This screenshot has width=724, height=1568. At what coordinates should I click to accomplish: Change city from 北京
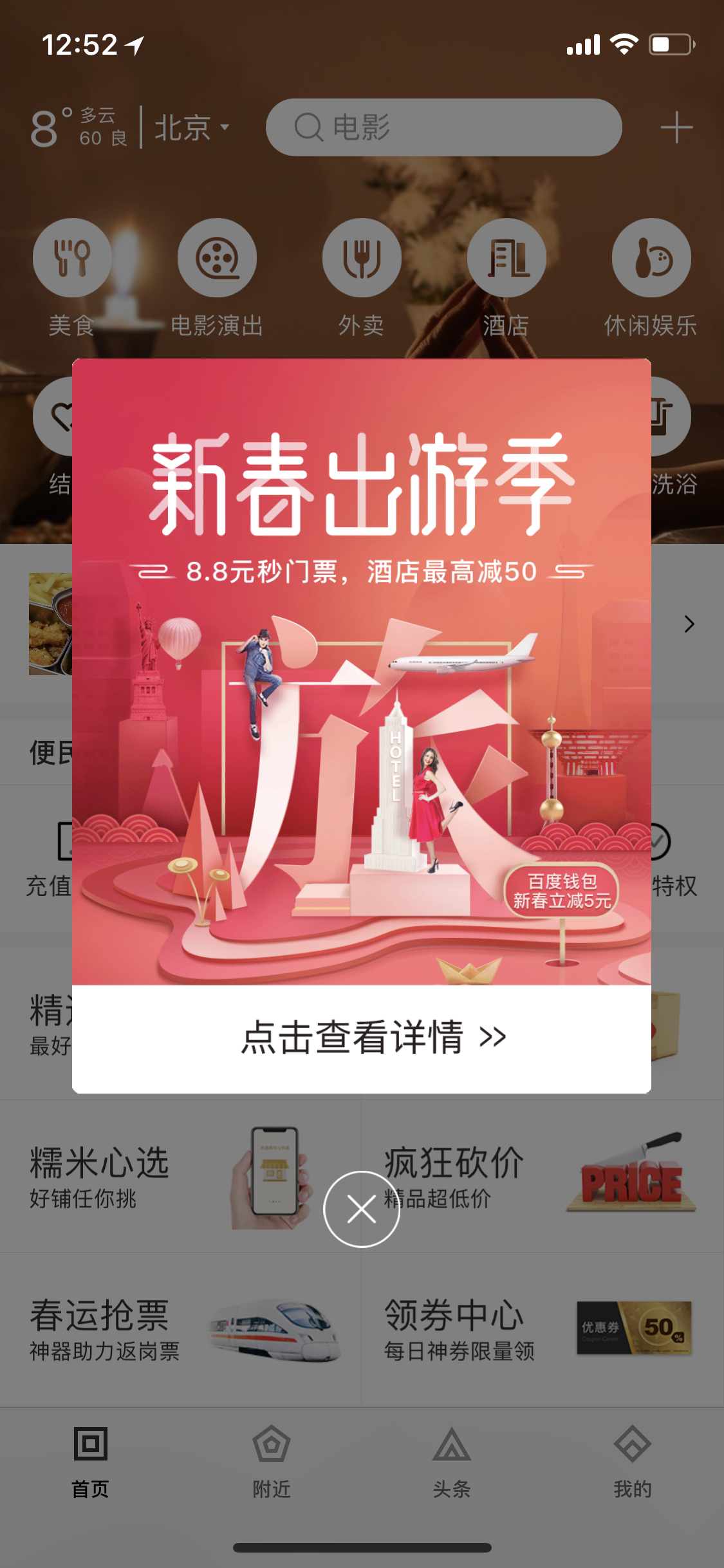192,127
